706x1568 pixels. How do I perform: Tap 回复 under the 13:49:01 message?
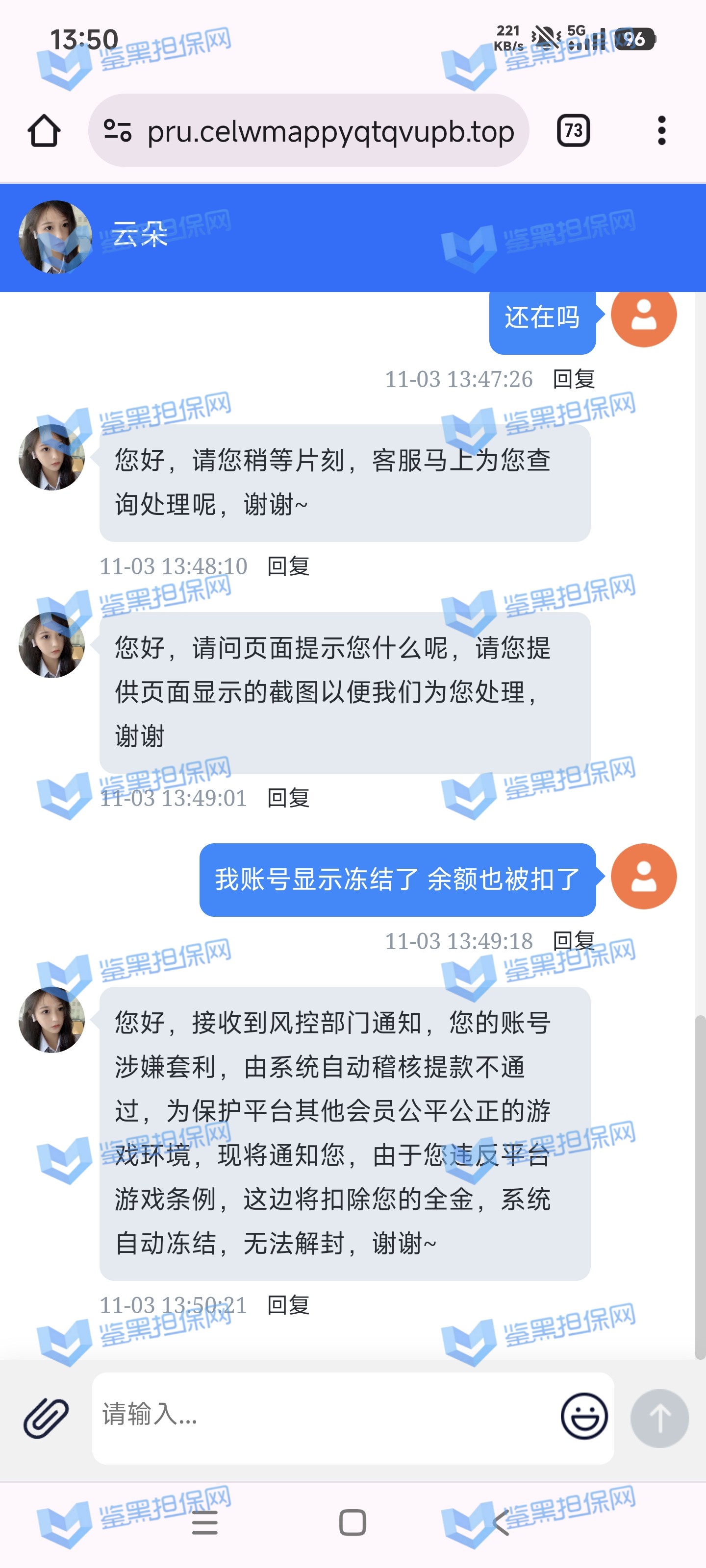coord(288,798)
